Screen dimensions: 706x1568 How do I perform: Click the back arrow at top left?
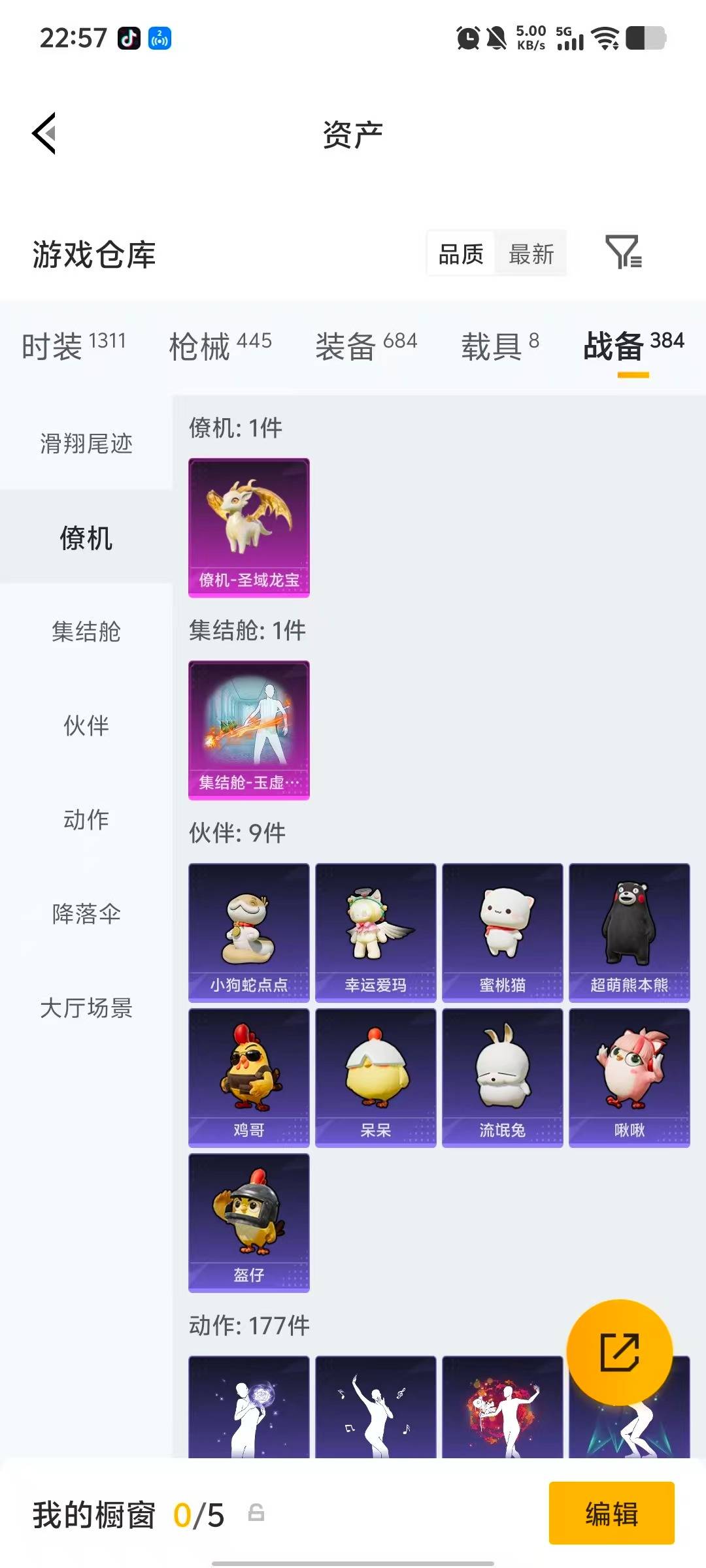click(43, 133)
